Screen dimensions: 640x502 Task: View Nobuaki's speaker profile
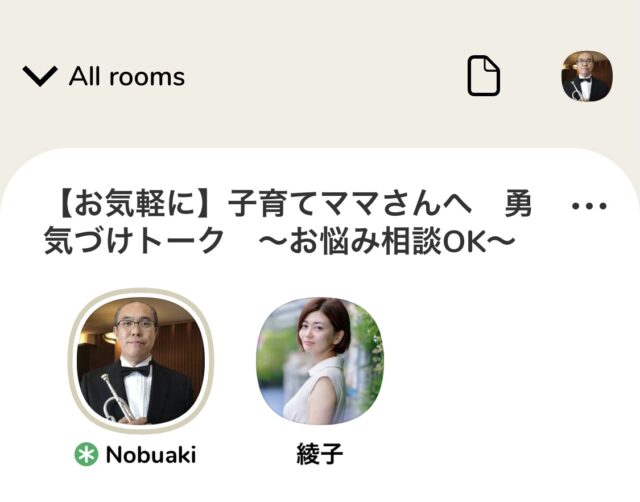click(140, 360)
